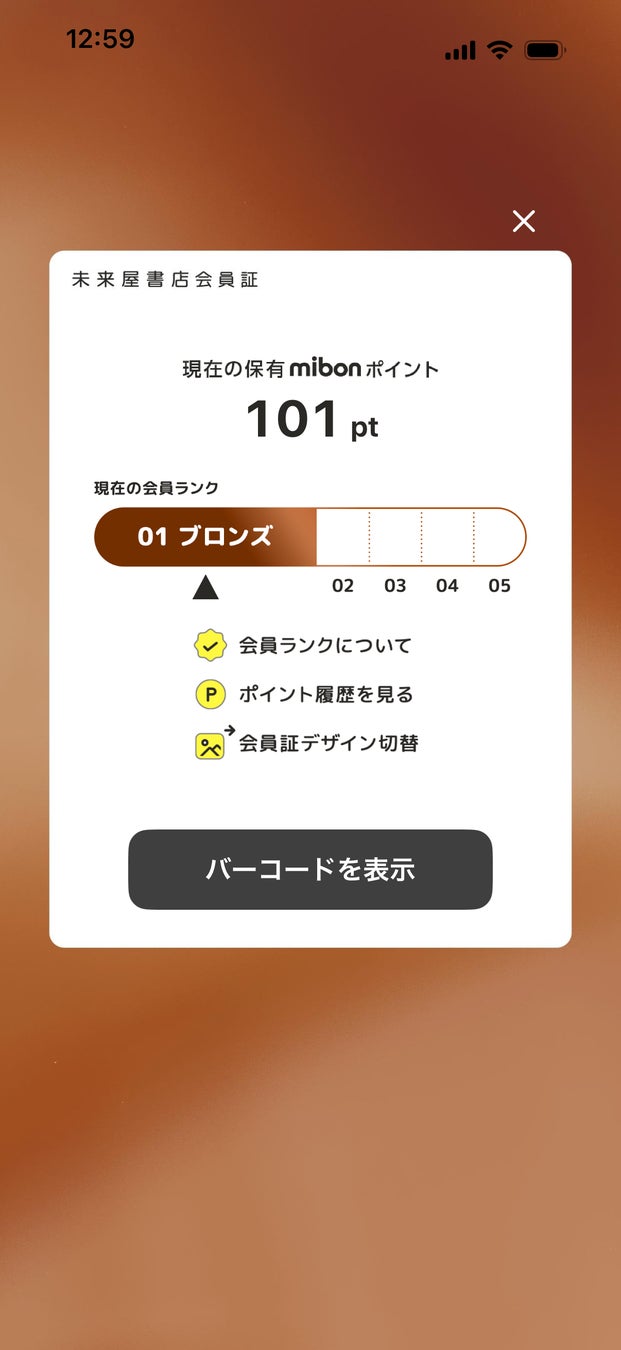Viewport: 621px width, 1350px height.
Task: Close the membership card dialog
Action: (x=523, y=221)
